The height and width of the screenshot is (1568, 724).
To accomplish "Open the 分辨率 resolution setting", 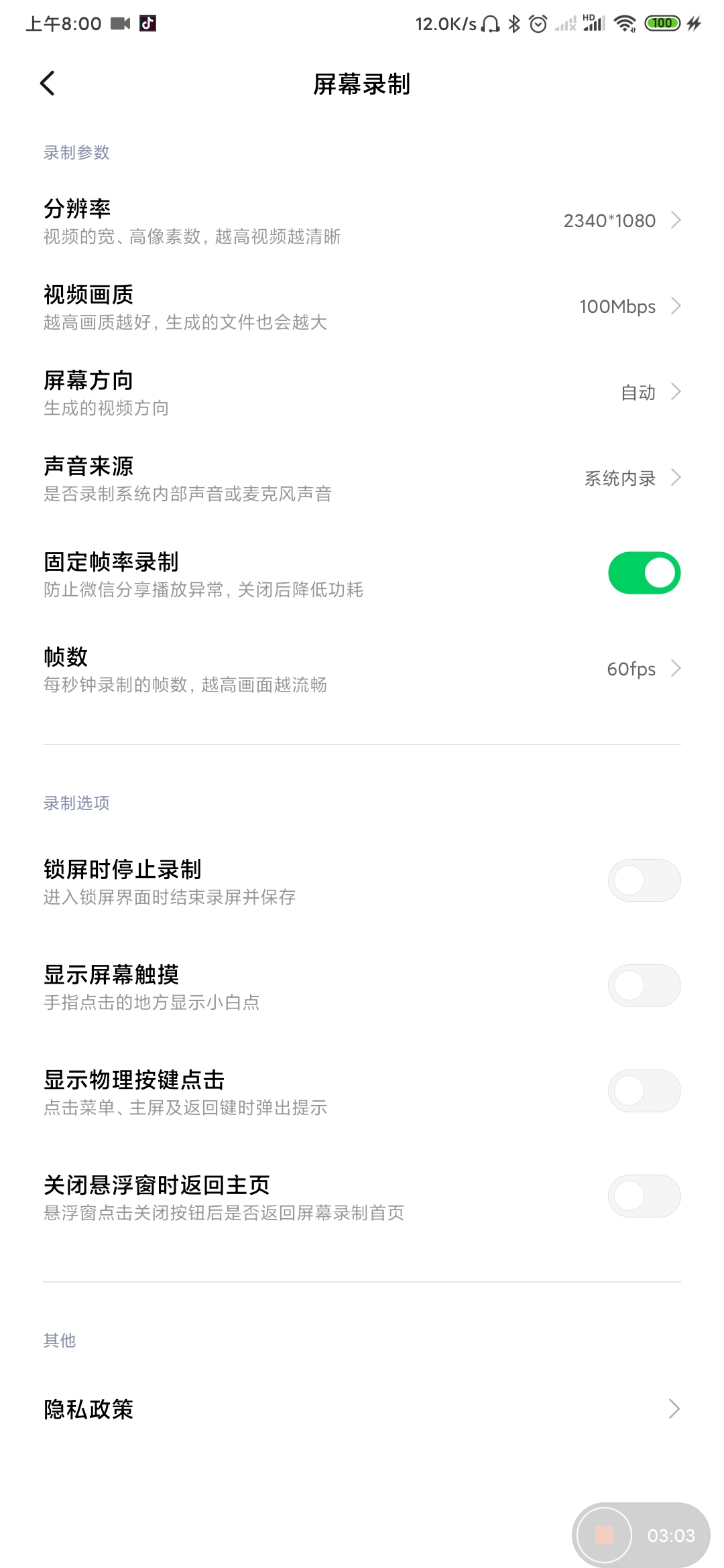I will [x=362, y=220].
